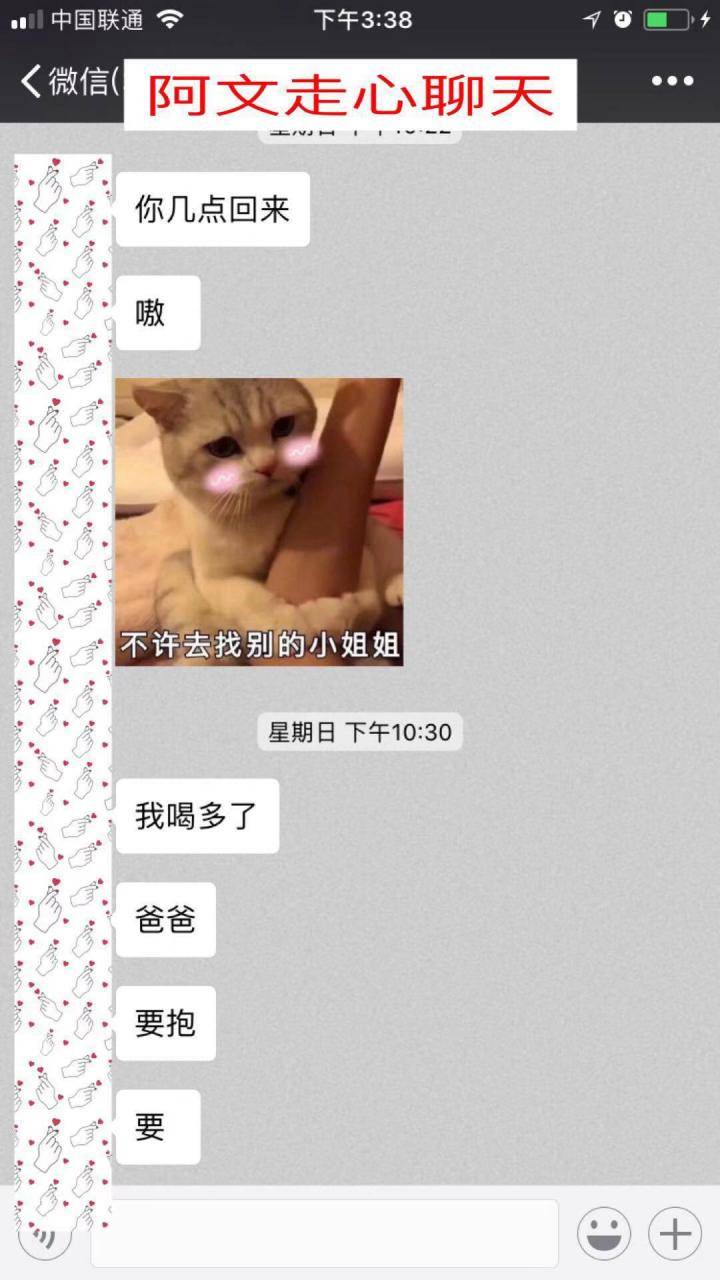Open the emoji picker
The image size is (720, 1280).
pyautogui.click(x=603, y=1233)
